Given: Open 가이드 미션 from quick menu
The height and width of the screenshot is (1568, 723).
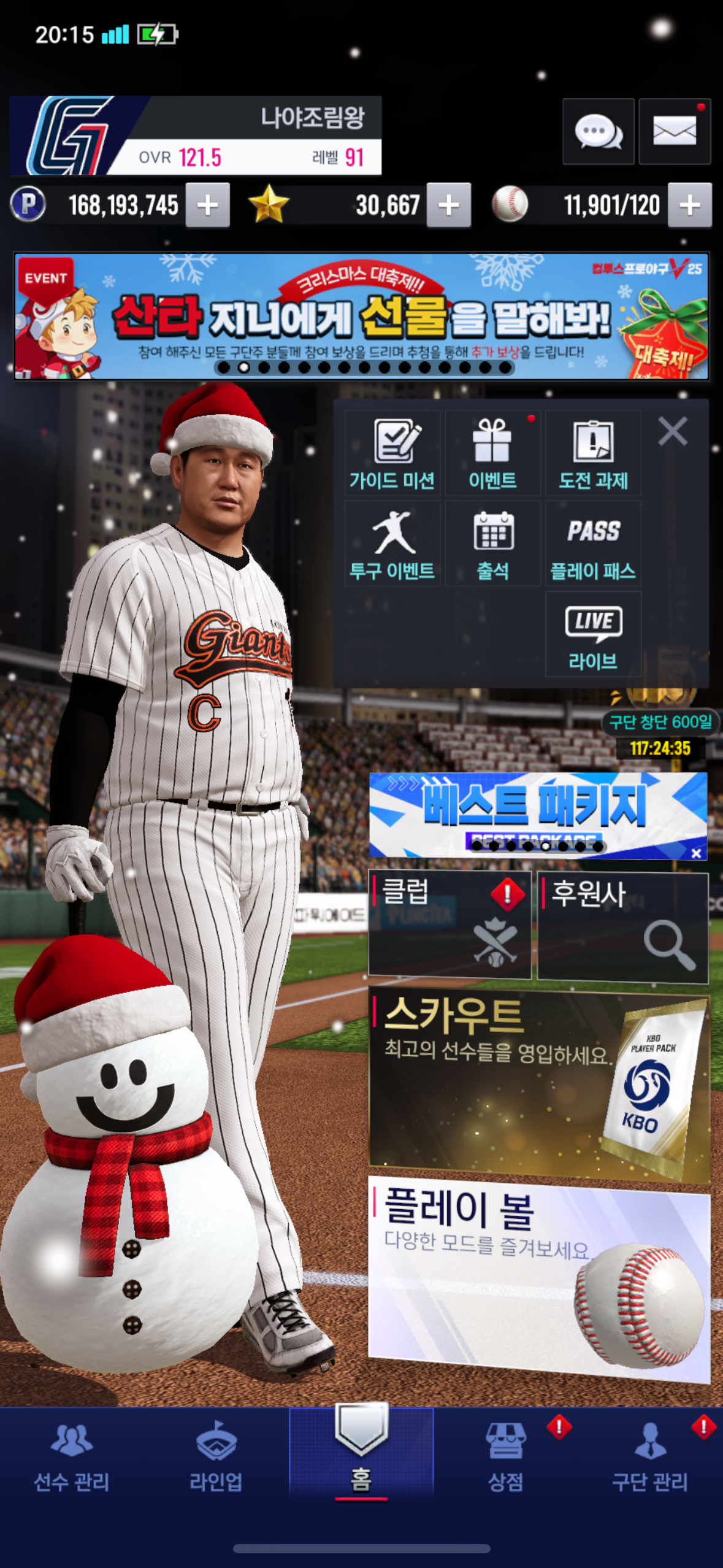Looking at the screenshot, I should (392, 453).
